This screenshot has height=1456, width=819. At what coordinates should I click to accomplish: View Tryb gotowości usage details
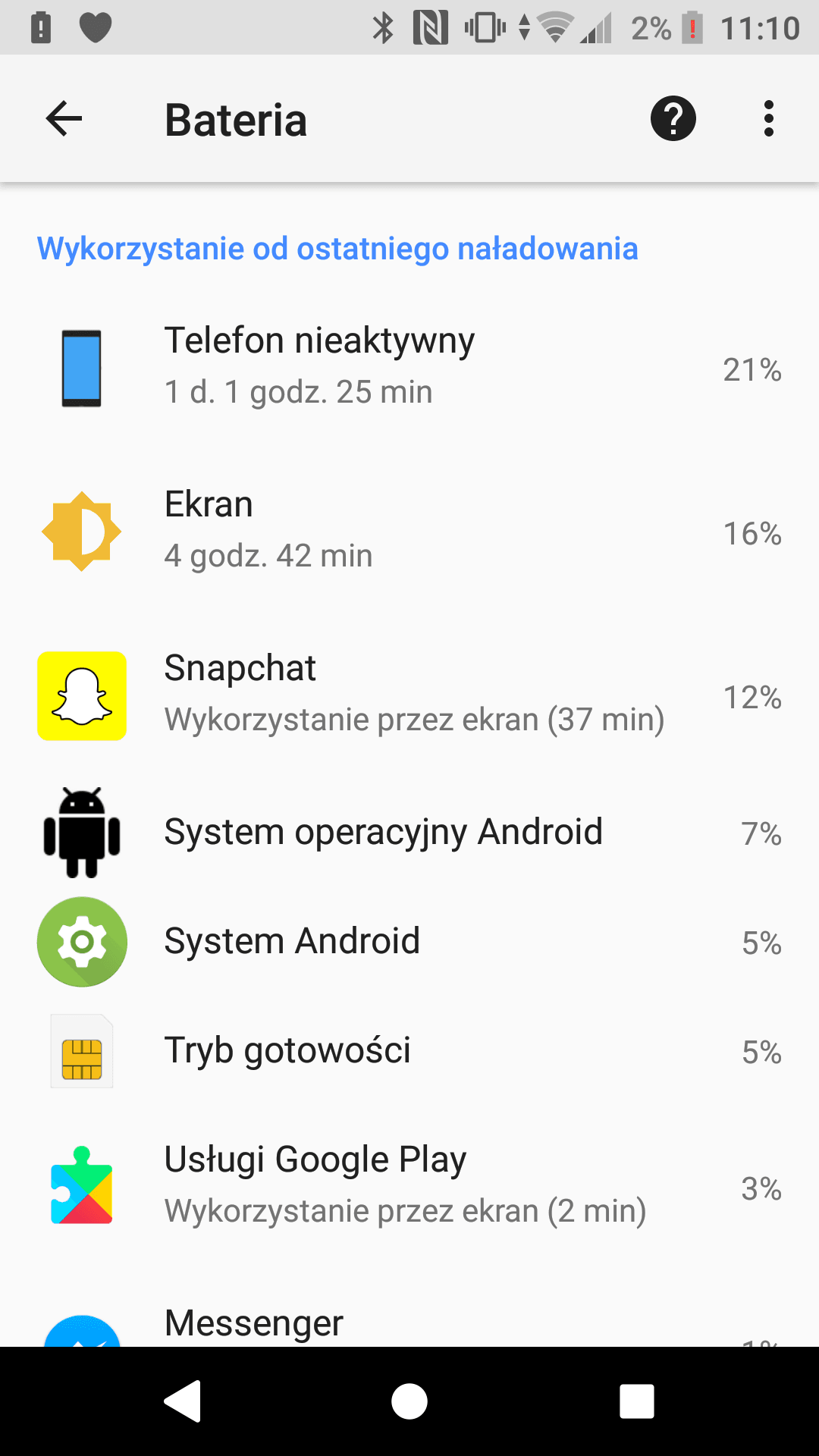point(409,1051)
